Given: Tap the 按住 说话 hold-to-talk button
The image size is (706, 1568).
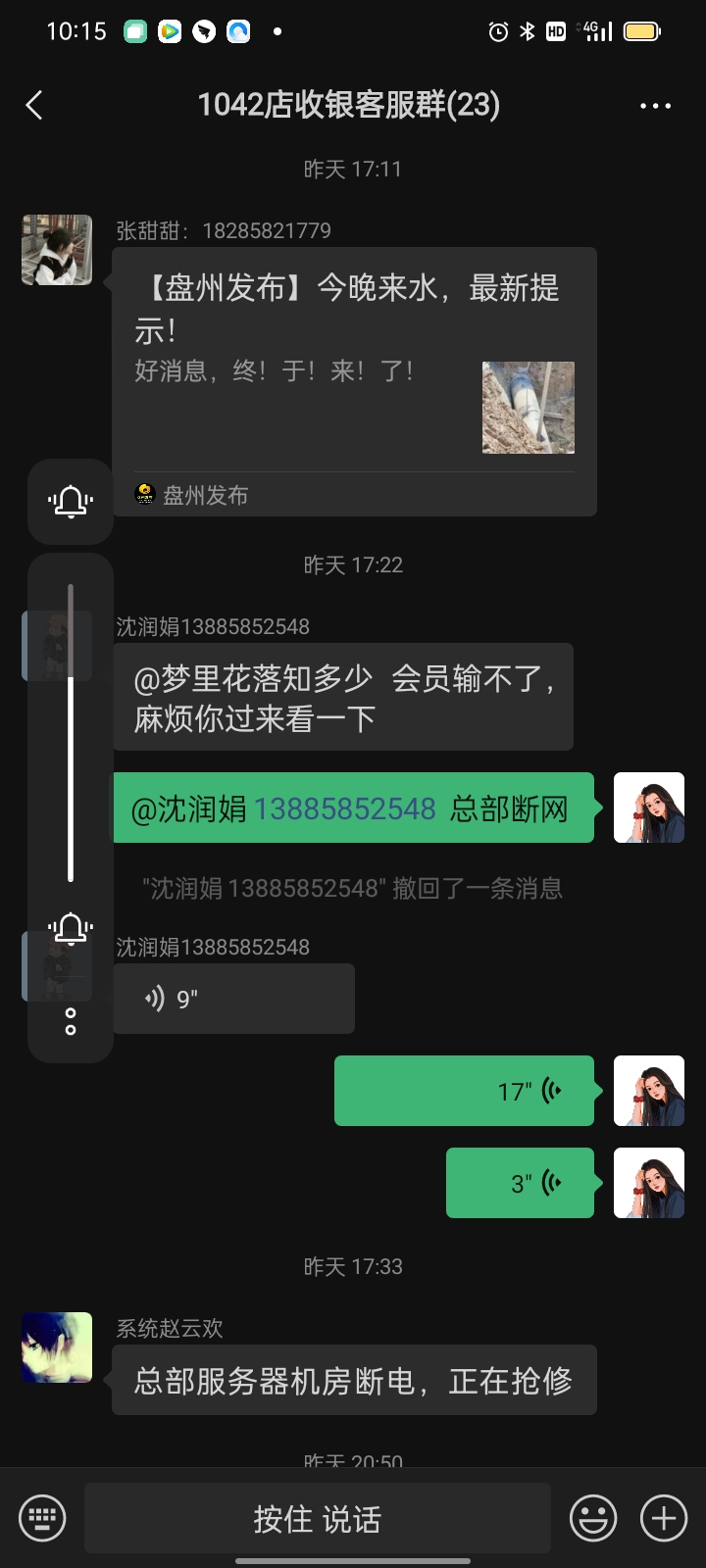Looking at the screenshot, I should pyautogui.click(x=317, y=1519).
